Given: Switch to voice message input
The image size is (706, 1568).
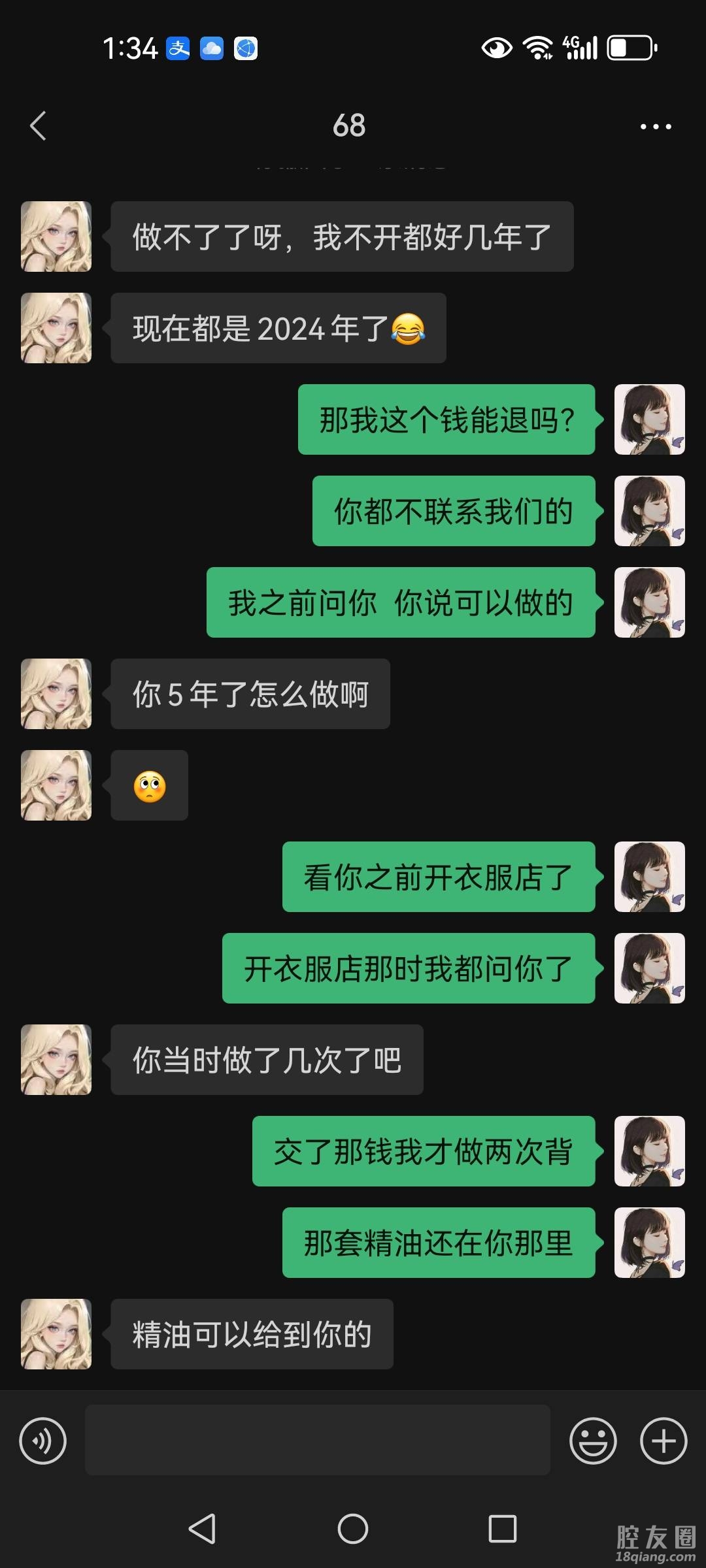Looking at the screenshot, I should [43, 1441].
